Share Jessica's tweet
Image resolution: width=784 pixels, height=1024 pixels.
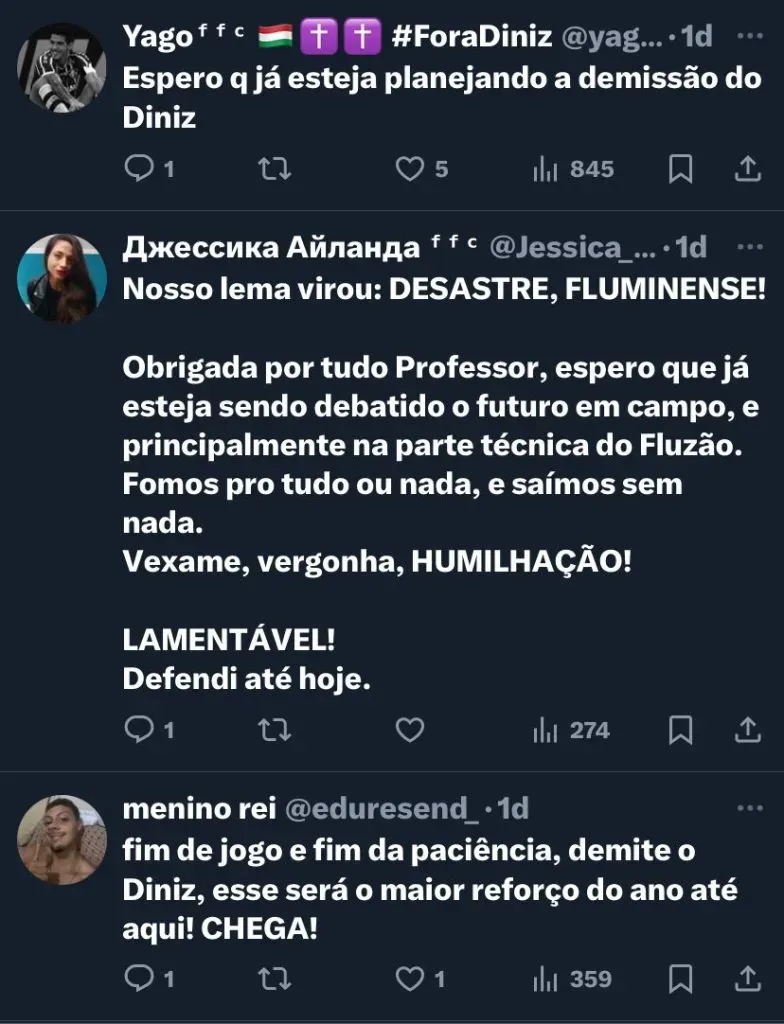747,730
